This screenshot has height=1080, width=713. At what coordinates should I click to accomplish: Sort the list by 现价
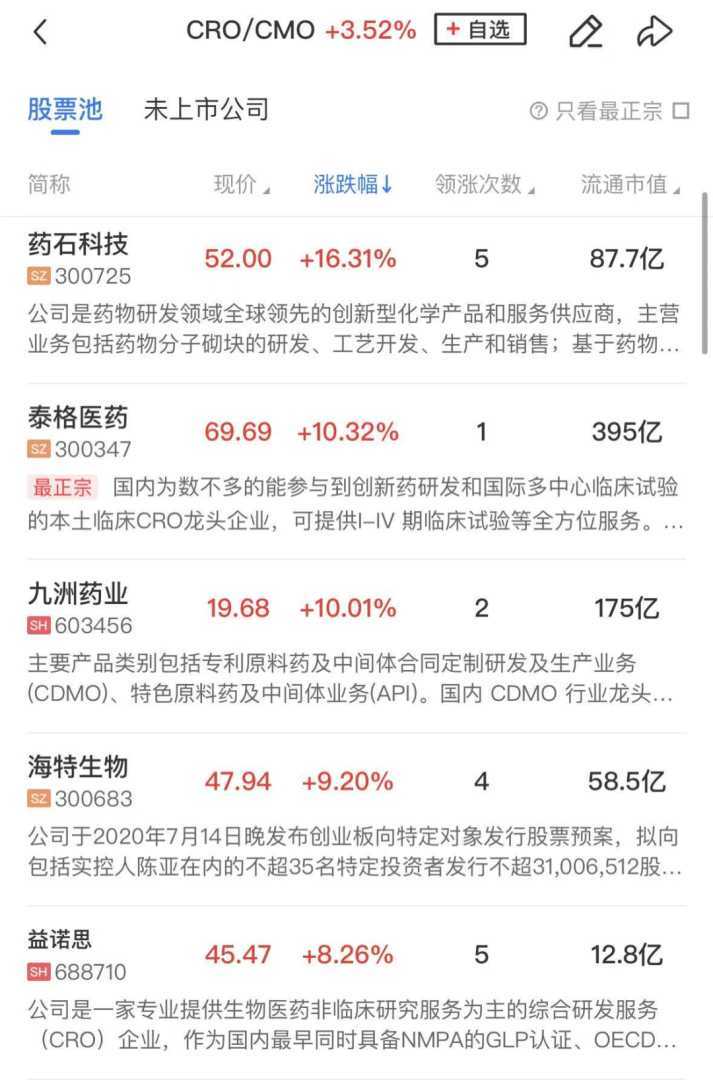(241, 185)
